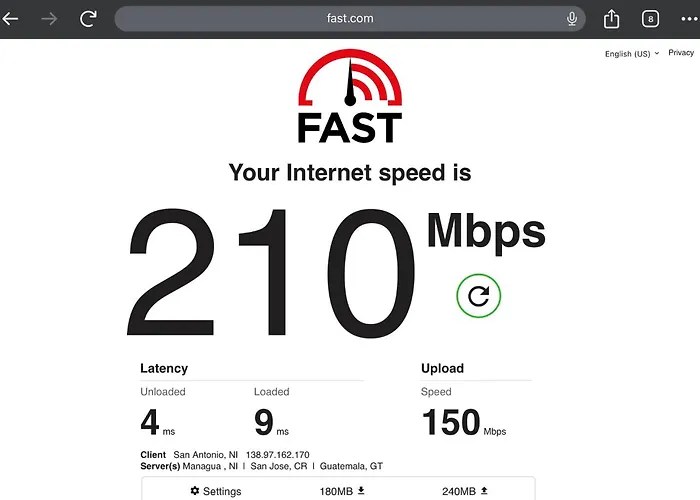
Task: Start voice search with the microphone
Action: coord(572,18)
